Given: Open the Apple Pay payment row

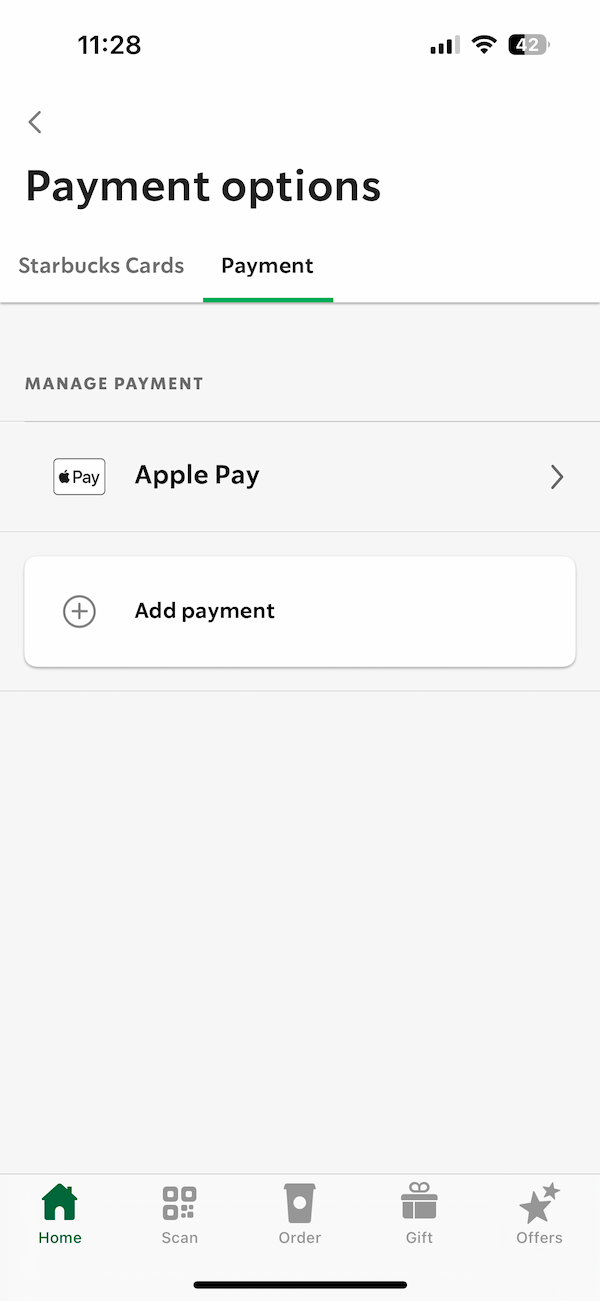Looking at the screenshot, I should pos(300,477).
